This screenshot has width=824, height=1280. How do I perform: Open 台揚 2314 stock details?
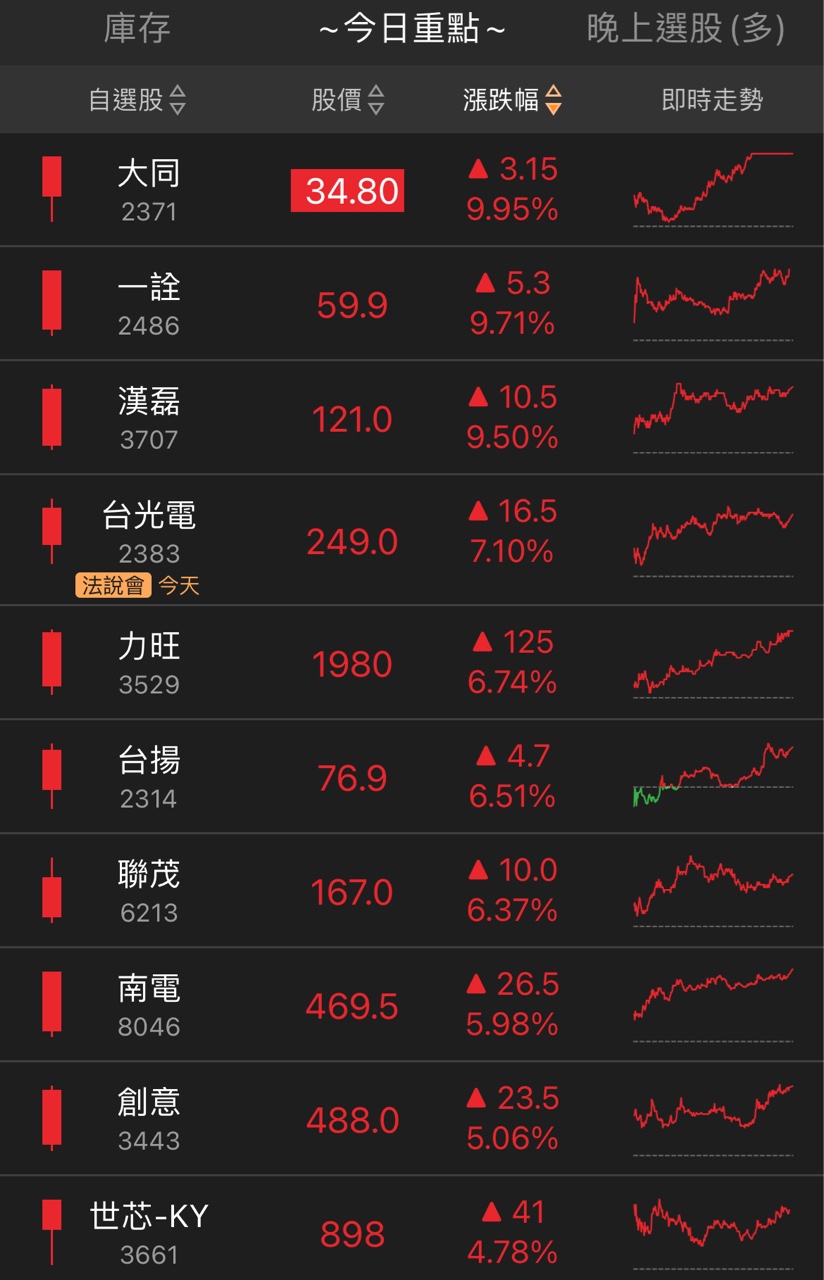(148, 777)
